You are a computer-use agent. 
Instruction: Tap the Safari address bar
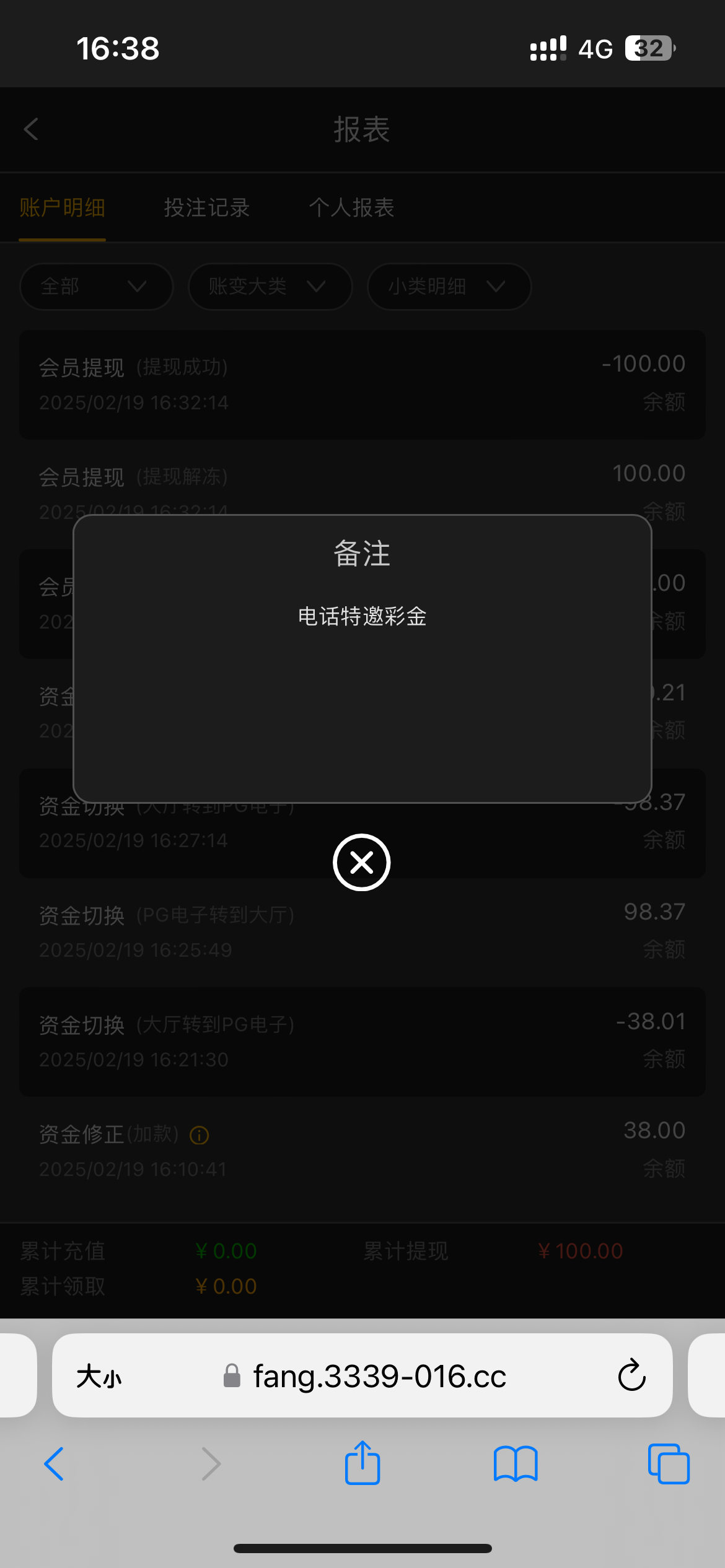(x=379, y=1376)
